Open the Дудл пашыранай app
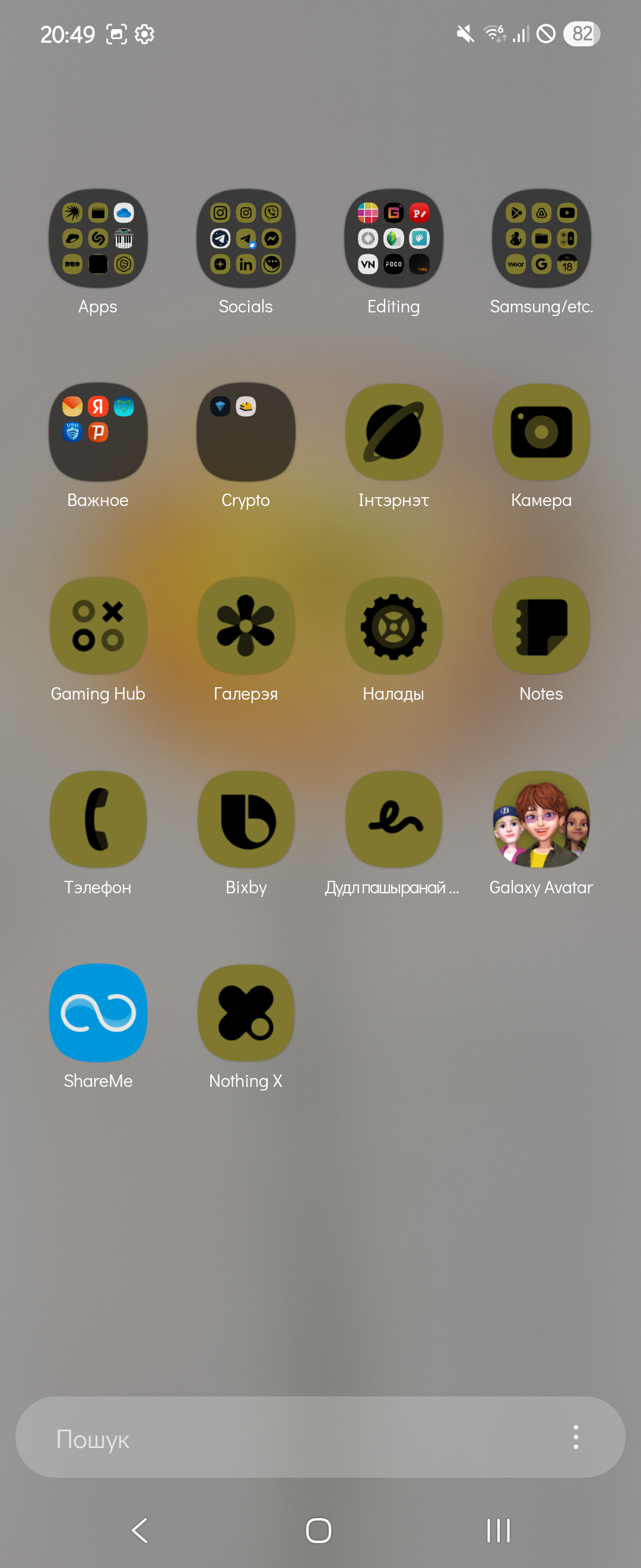The width and height of the screenshot is (641, 1568). (394, 819)
